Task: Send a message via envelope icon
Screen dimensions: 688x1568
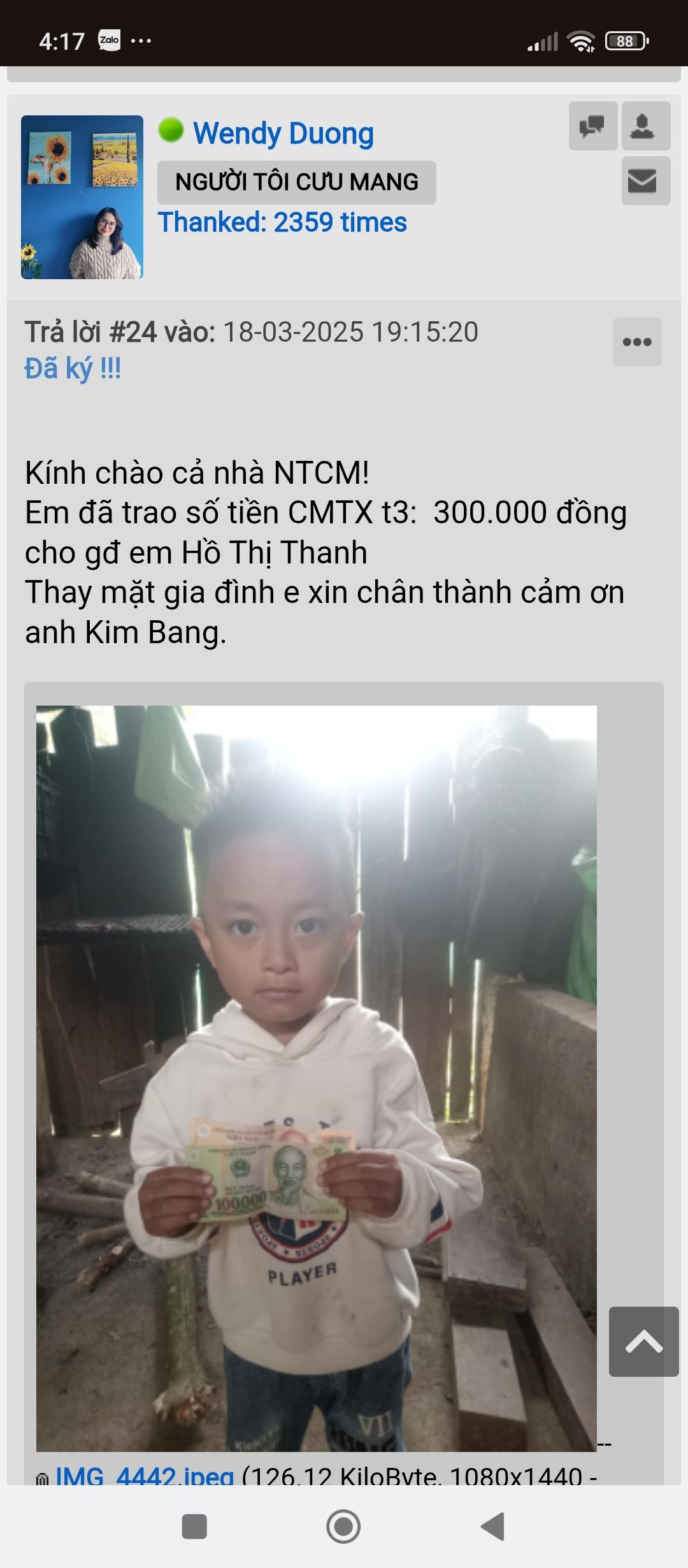Action: [x=645, y=181]
